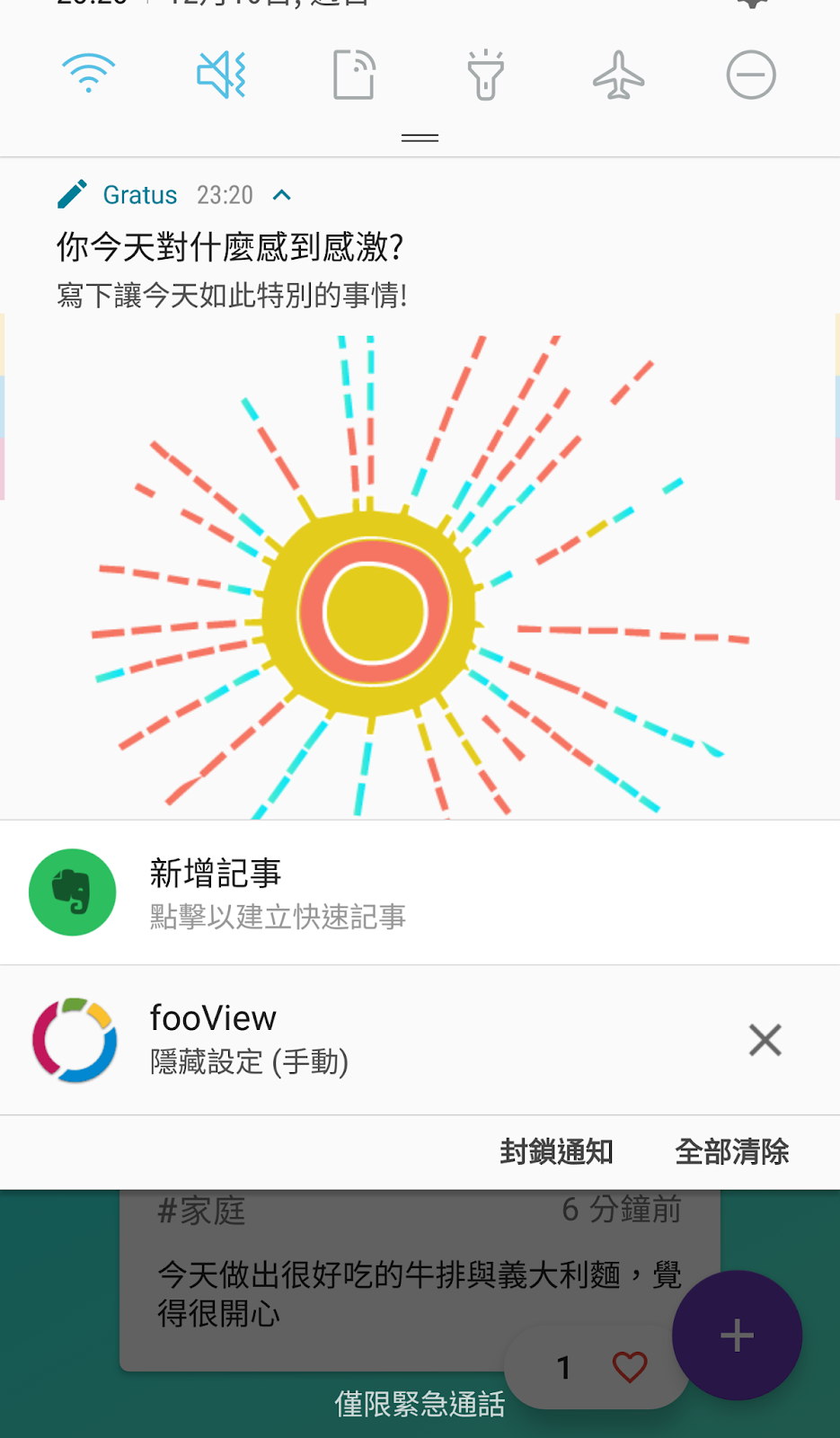840x1438 pixels.
Task: Turn on the flashlight
Action: (x=486, y=75)
